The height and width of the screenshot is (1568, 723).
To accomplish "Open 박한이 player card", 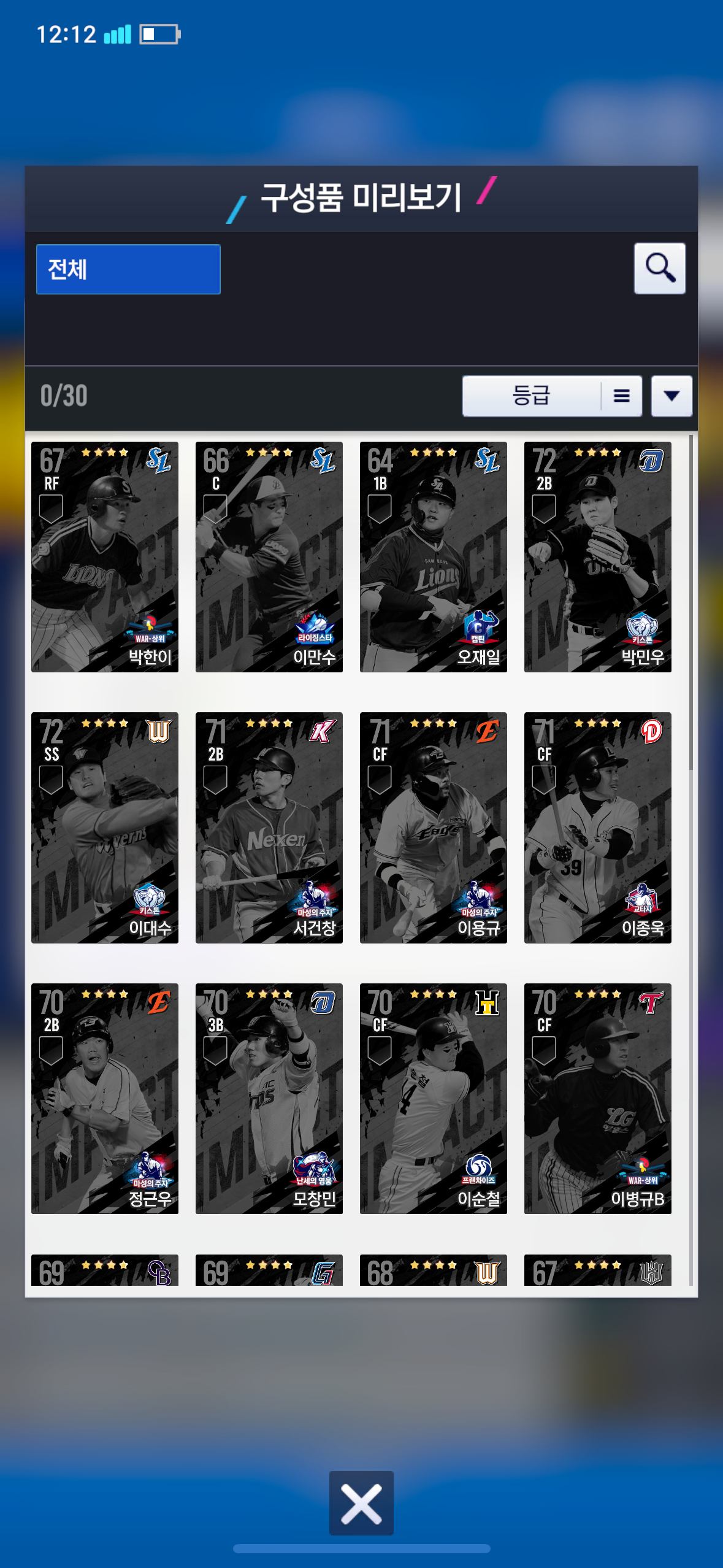I will click(x=105, y=557).
